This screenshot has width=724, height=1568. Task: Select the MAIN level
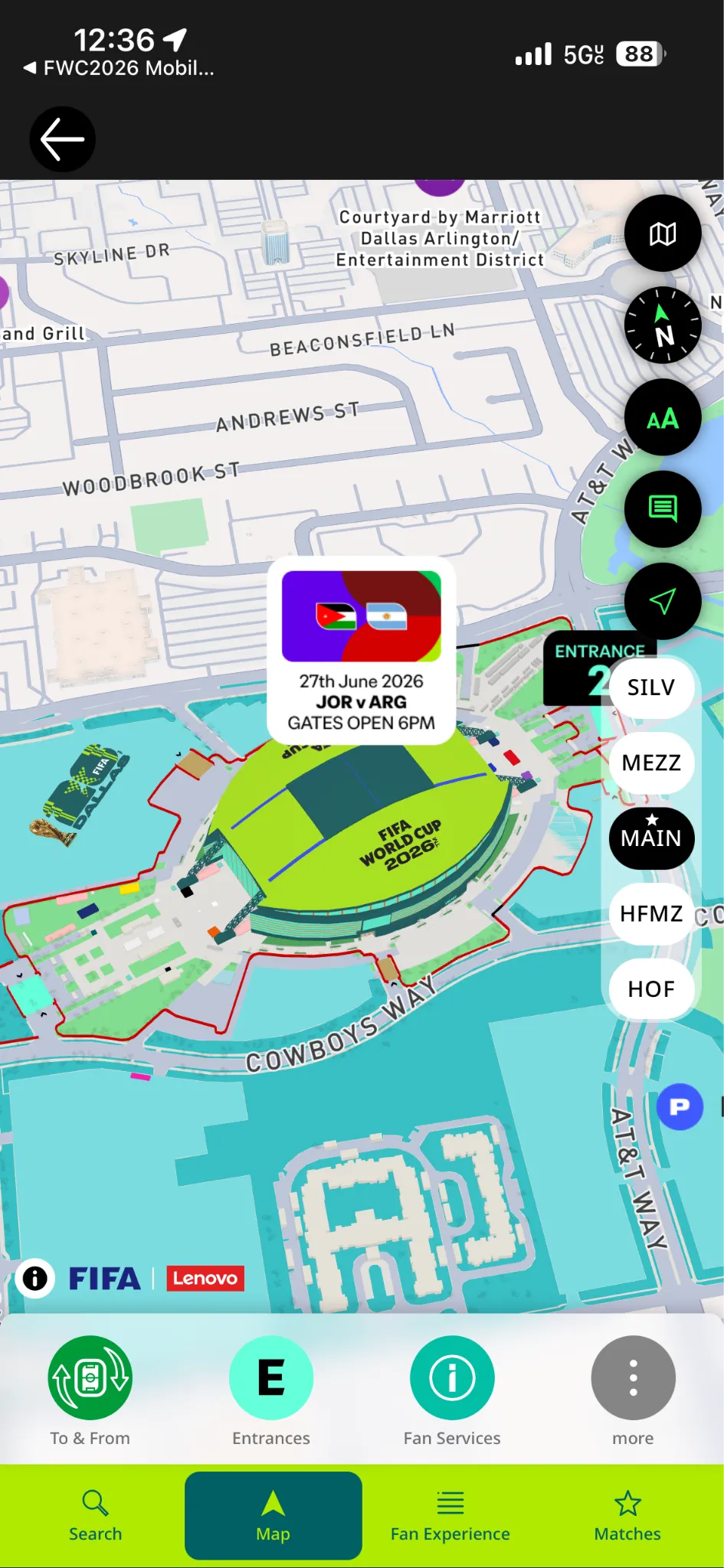[x=651, y=838]
